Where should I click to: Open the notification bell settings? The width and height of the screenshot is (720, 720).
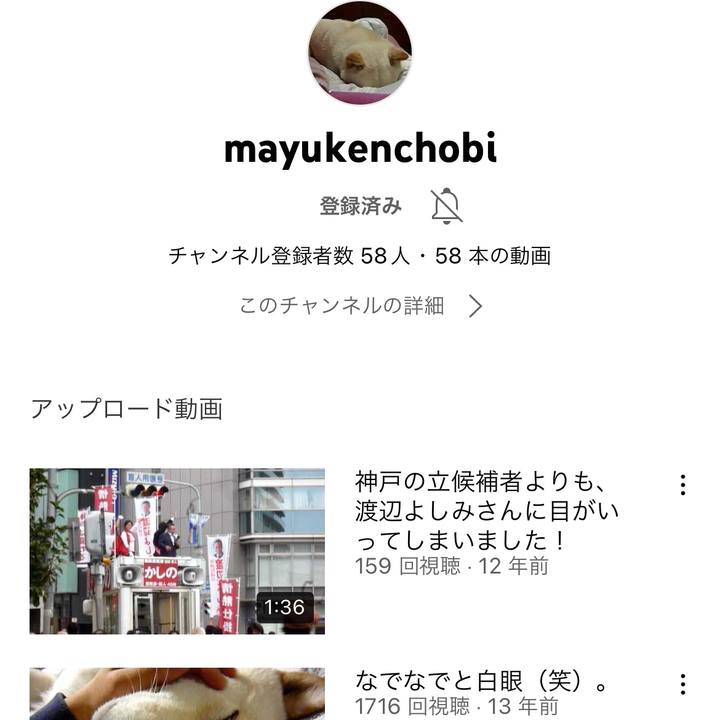[447, 207]
